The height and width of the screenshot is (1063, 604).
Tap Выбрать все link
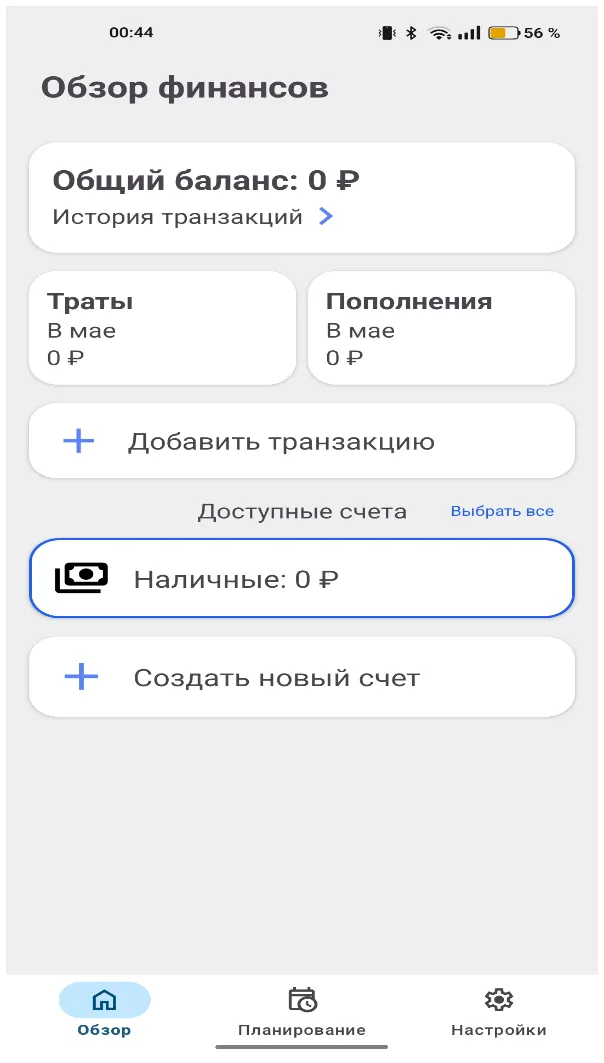[502, 511]
